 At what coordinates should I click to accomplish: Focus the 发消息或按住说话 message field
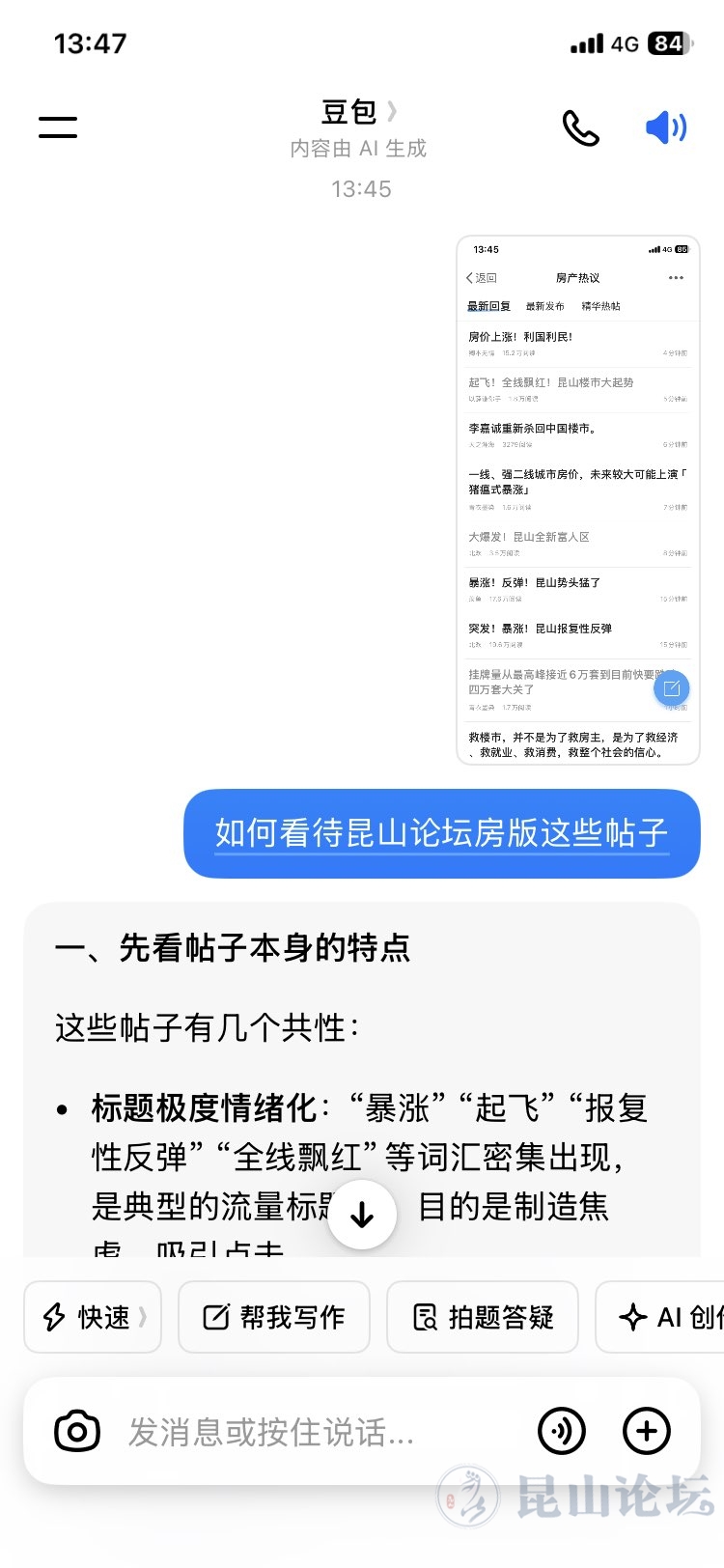tap(290, 1431)
